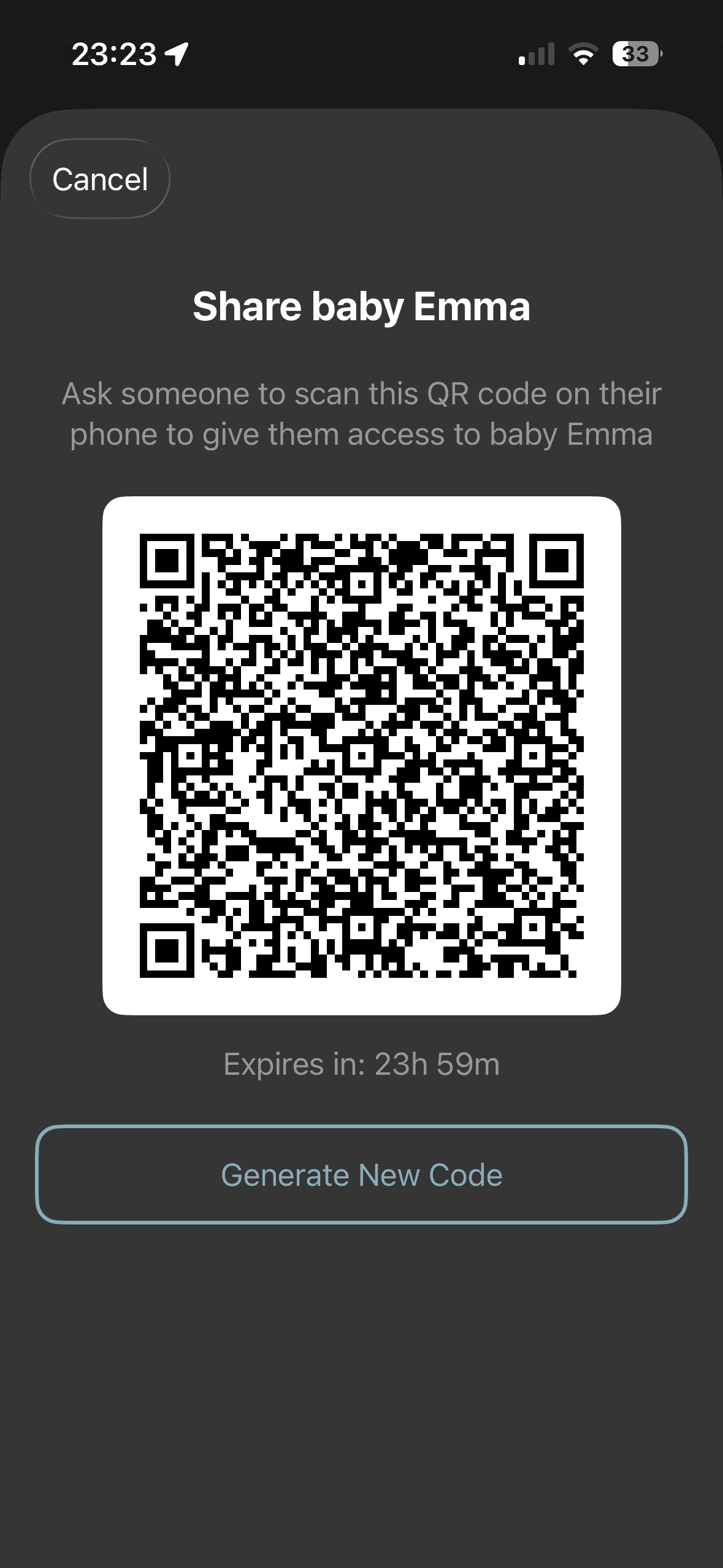
Task: Tap the battery indicator showing 33
Action: click(635, 55)
